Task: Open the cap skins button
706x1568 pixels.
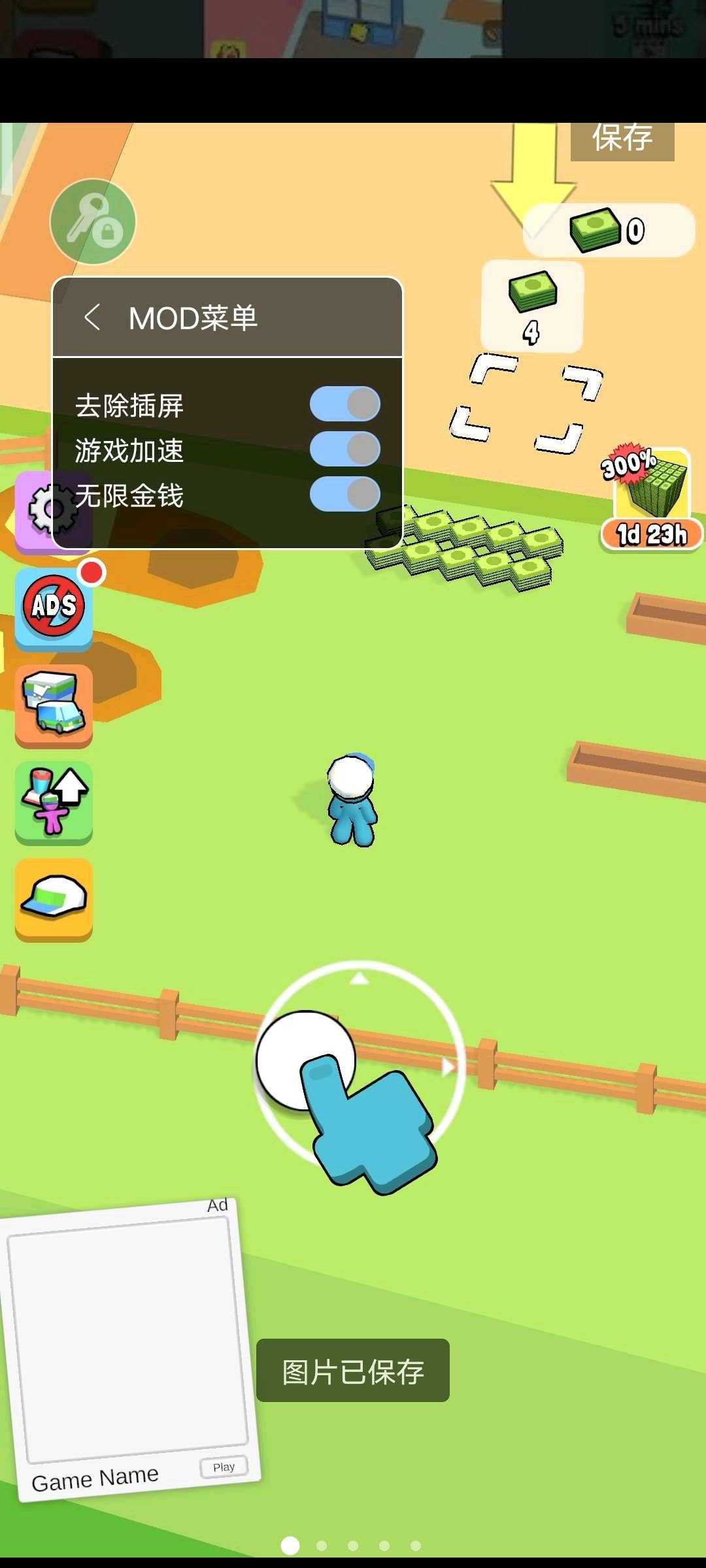Action: (54, 898)
